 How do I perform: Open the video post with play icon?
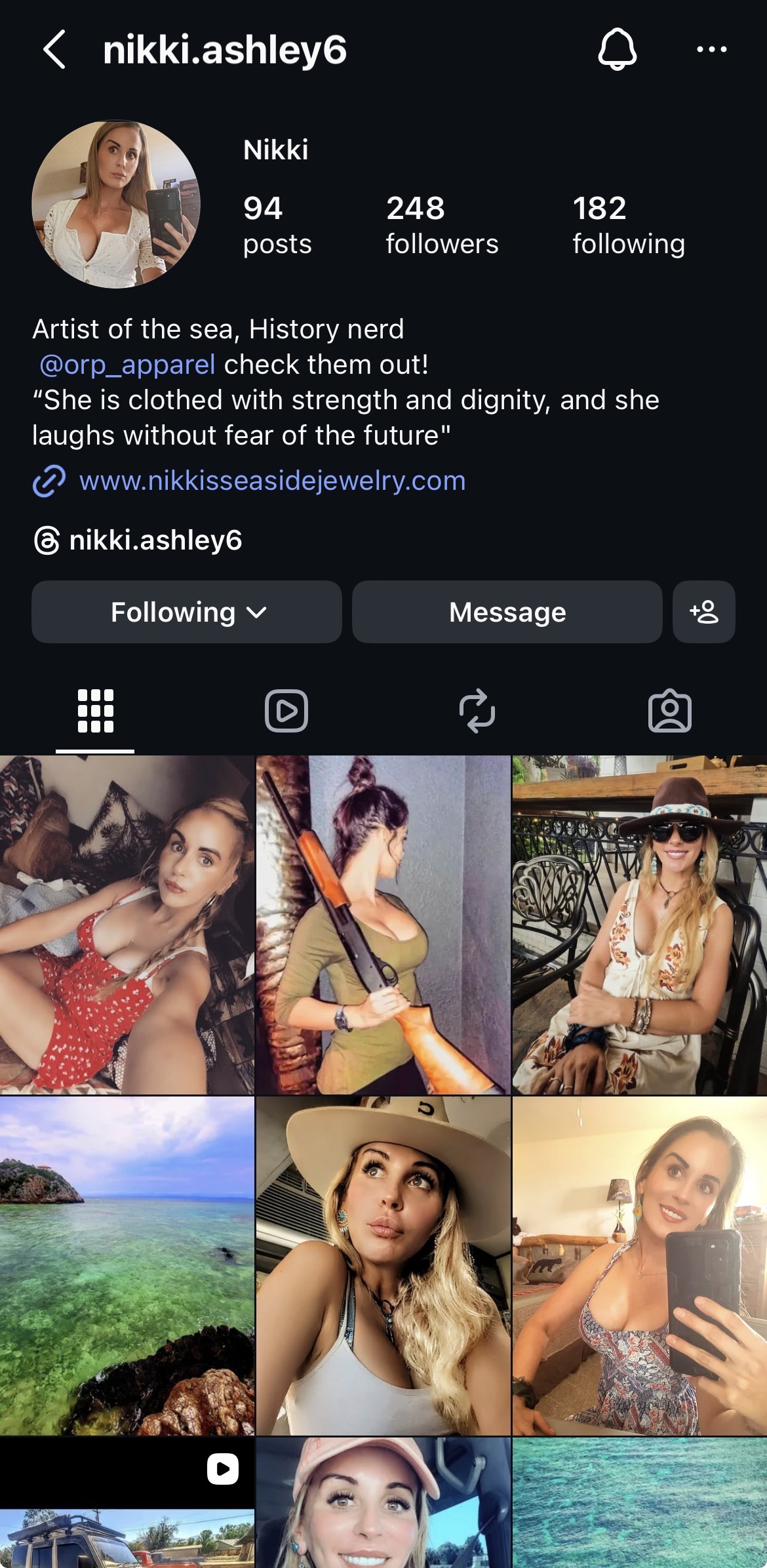(x=127, y=1502)
